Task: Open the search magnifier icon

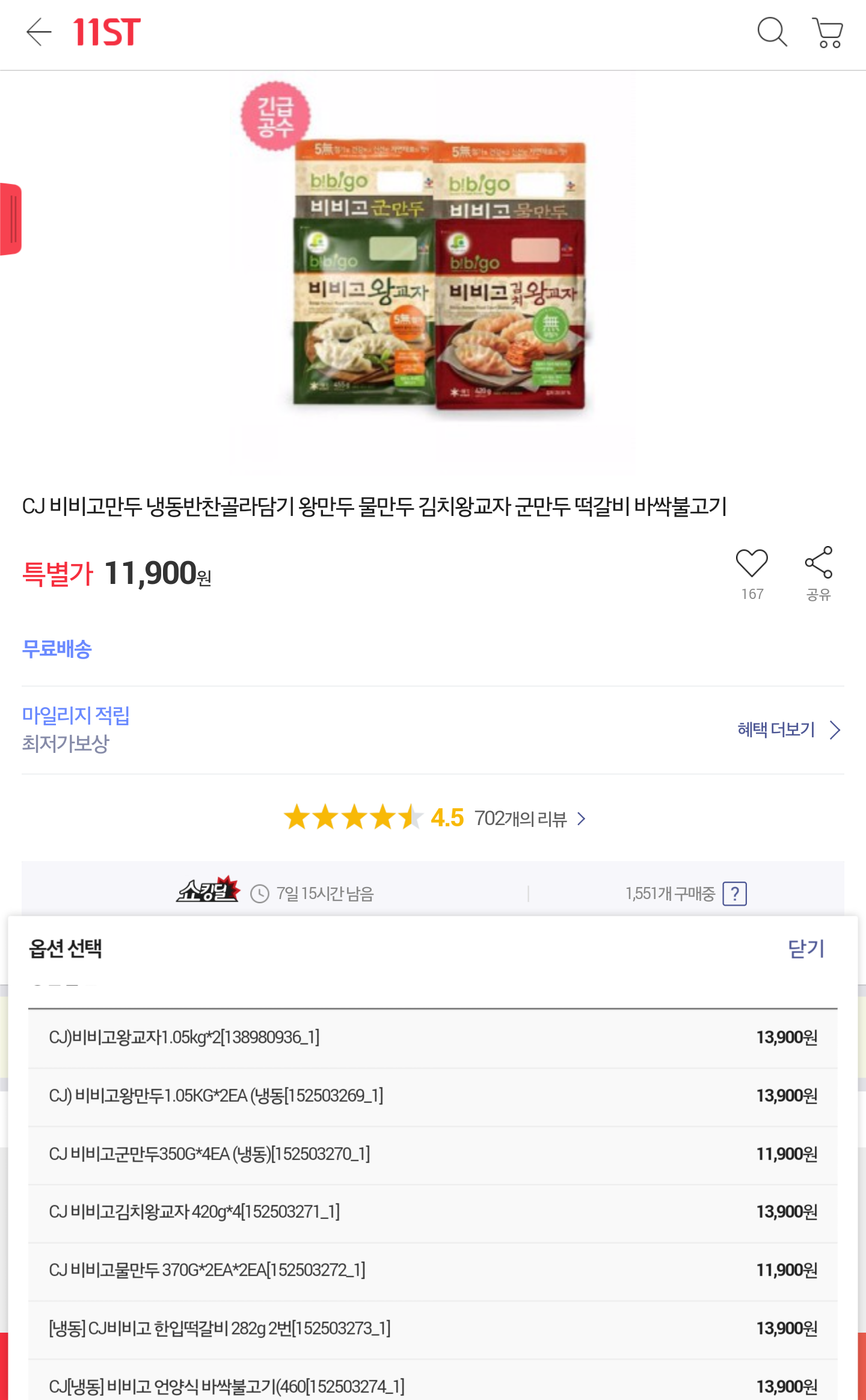Action: pos(772,32)
